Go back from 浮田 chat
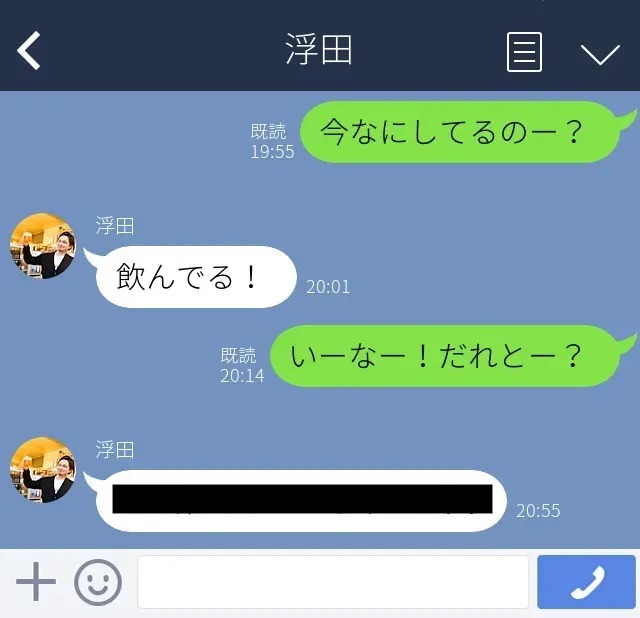Image resolution: width=640 pixels, height=618 pixels. click(29, 50)
